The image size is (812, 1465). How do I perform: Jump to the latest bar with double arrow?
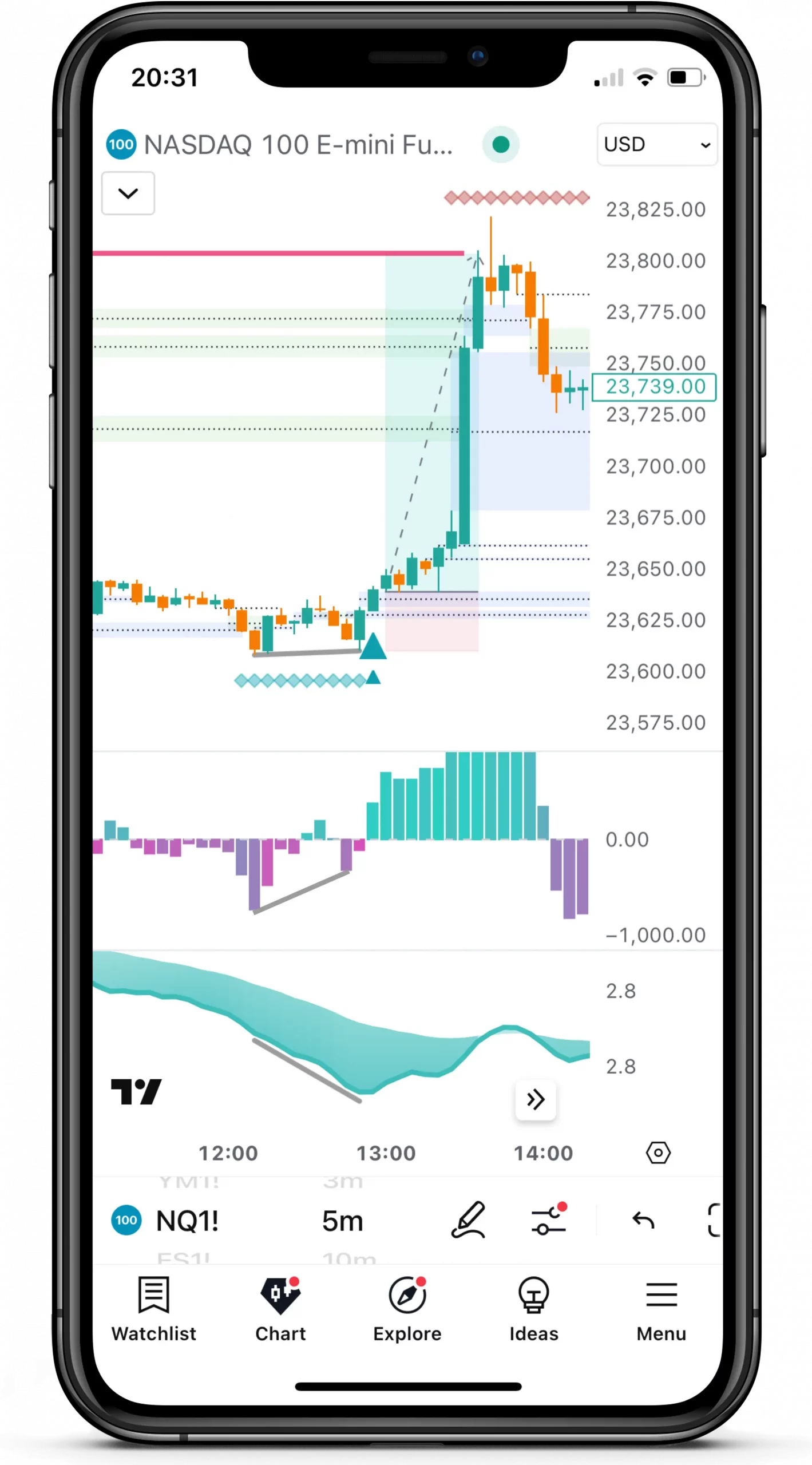[535, 1099]
